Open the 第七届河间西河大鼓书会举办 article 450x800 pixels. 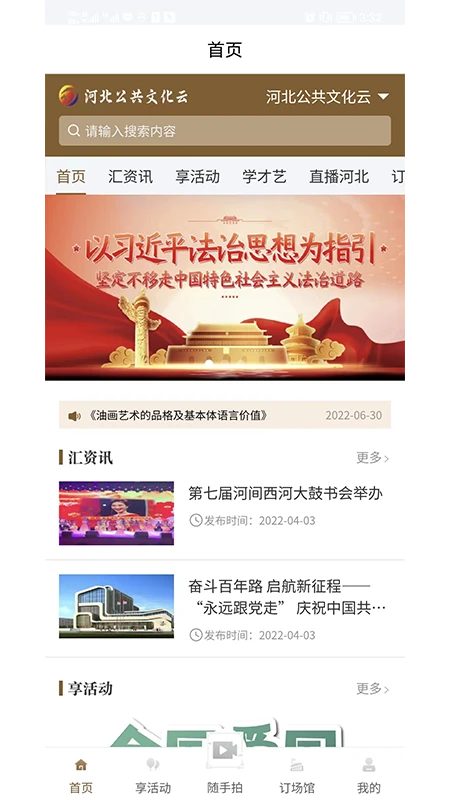224,513
